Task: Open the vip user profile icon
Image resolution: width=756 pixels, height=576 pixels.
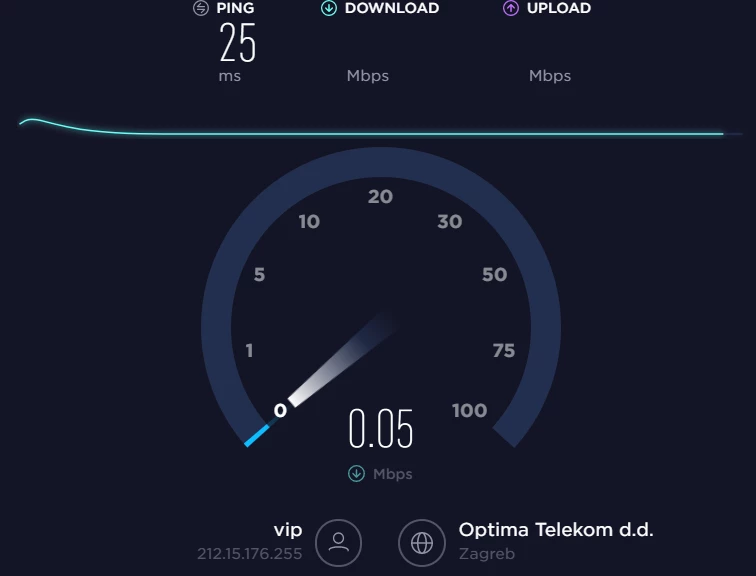Action: pos(338,542)
